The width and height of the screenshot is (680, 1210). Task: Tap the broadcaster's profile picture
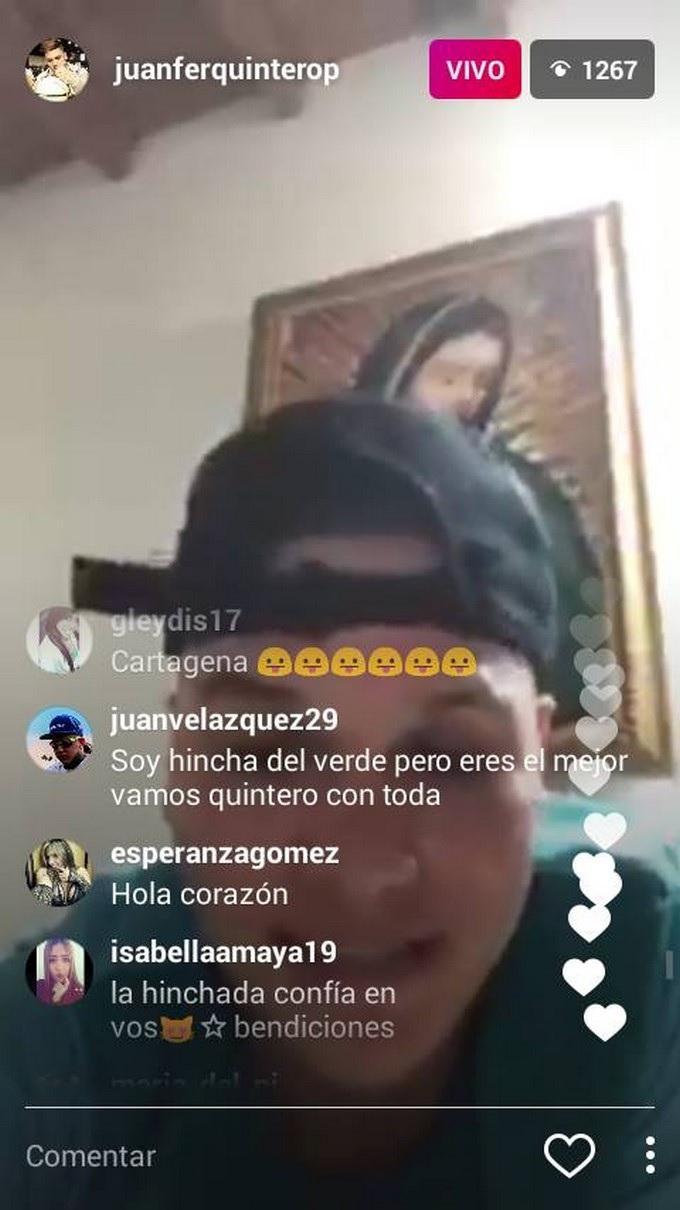coord(57,70)
